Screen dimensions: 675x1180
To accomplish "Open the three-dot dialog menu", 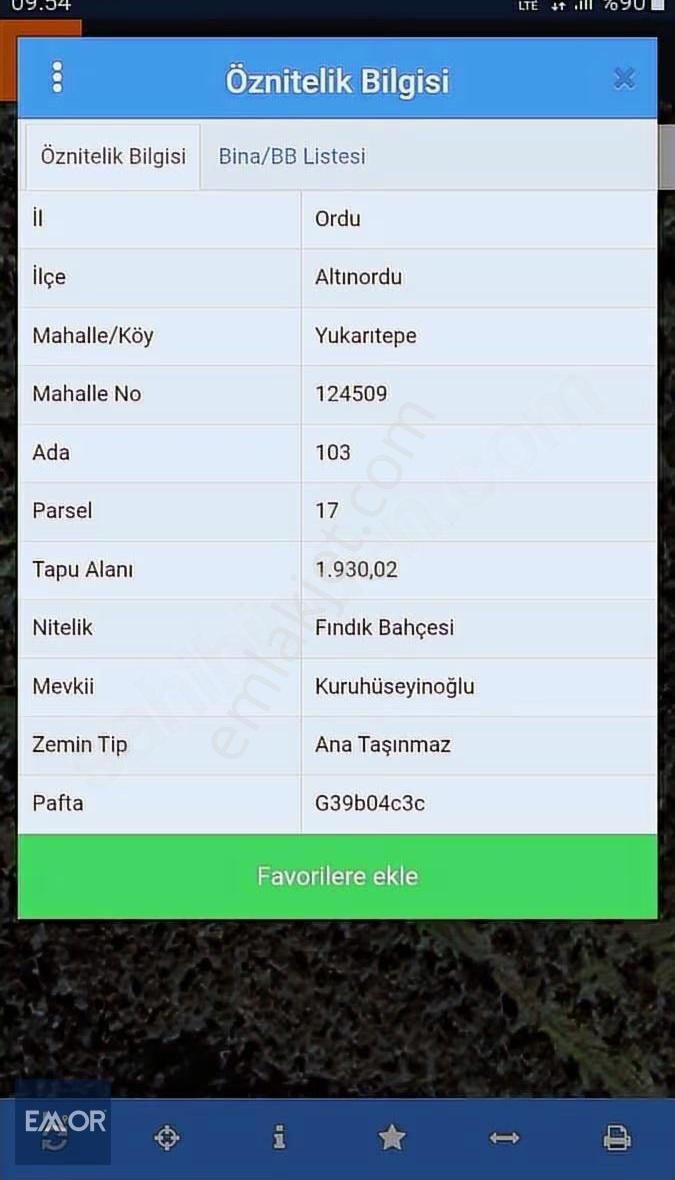I will (x=57, y=78).
